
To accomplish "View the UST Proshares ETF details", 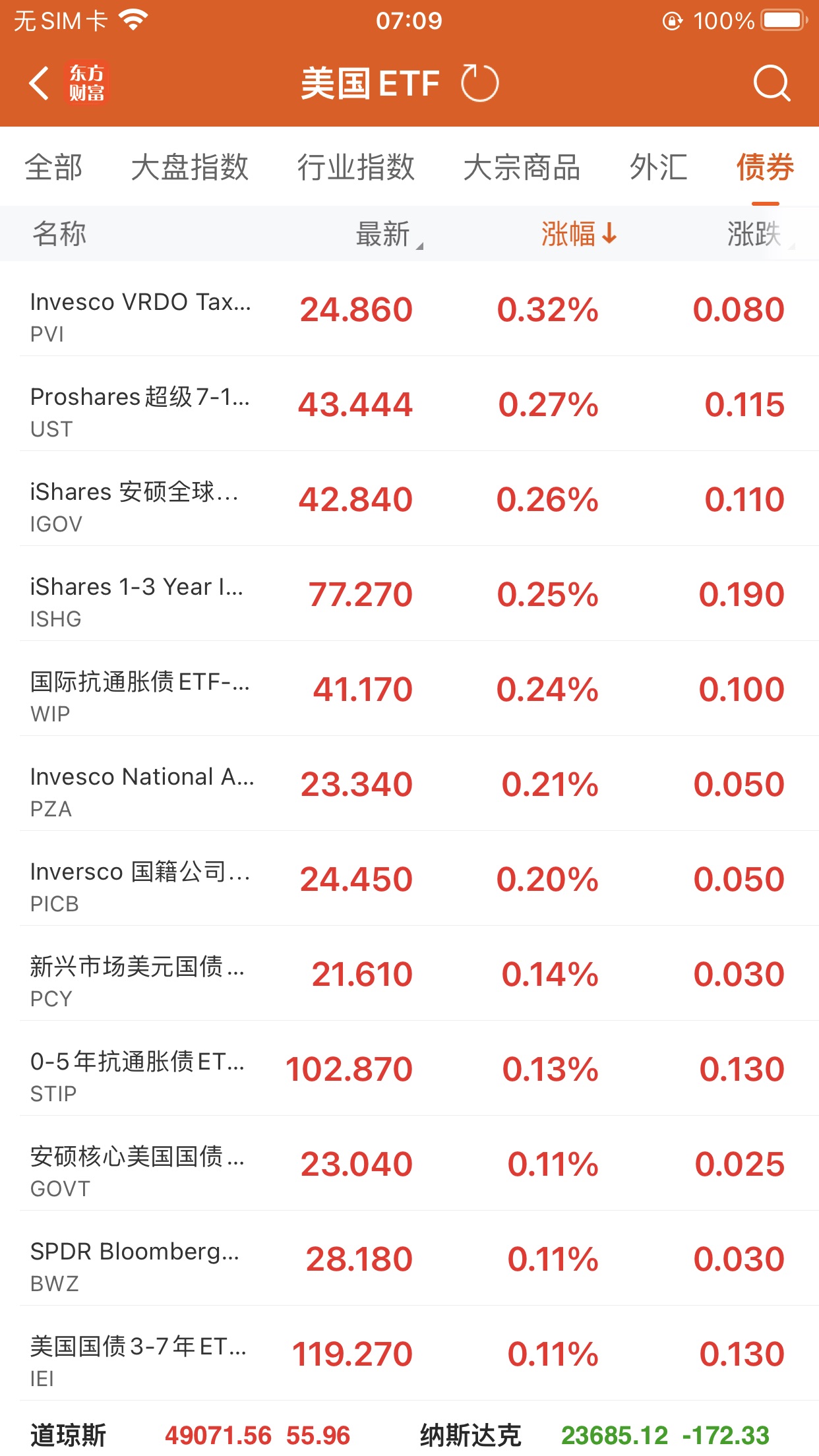I will (x=409, y=404).
